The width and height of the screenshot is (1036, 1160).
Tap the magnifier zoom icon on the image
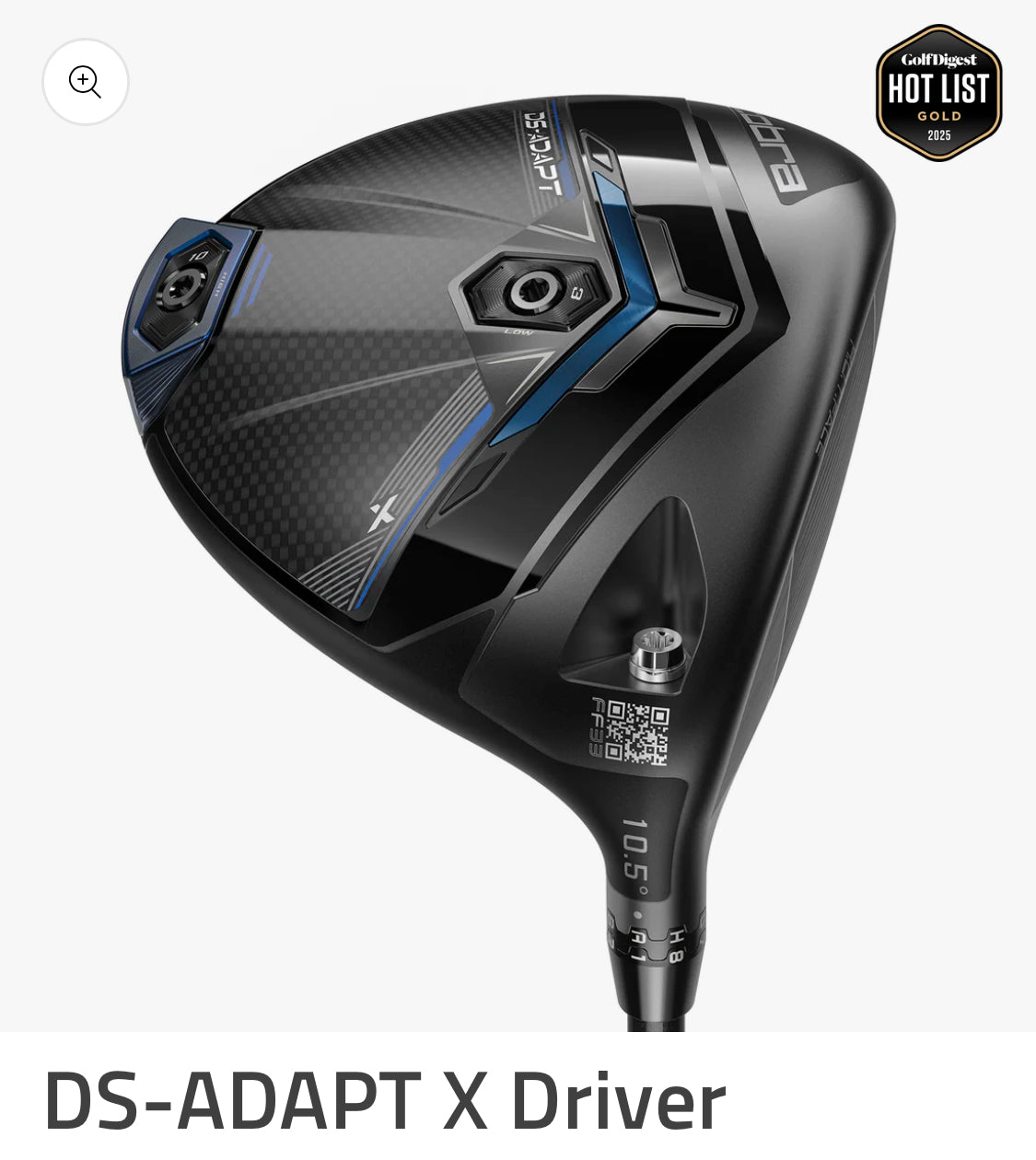[85, 82]
